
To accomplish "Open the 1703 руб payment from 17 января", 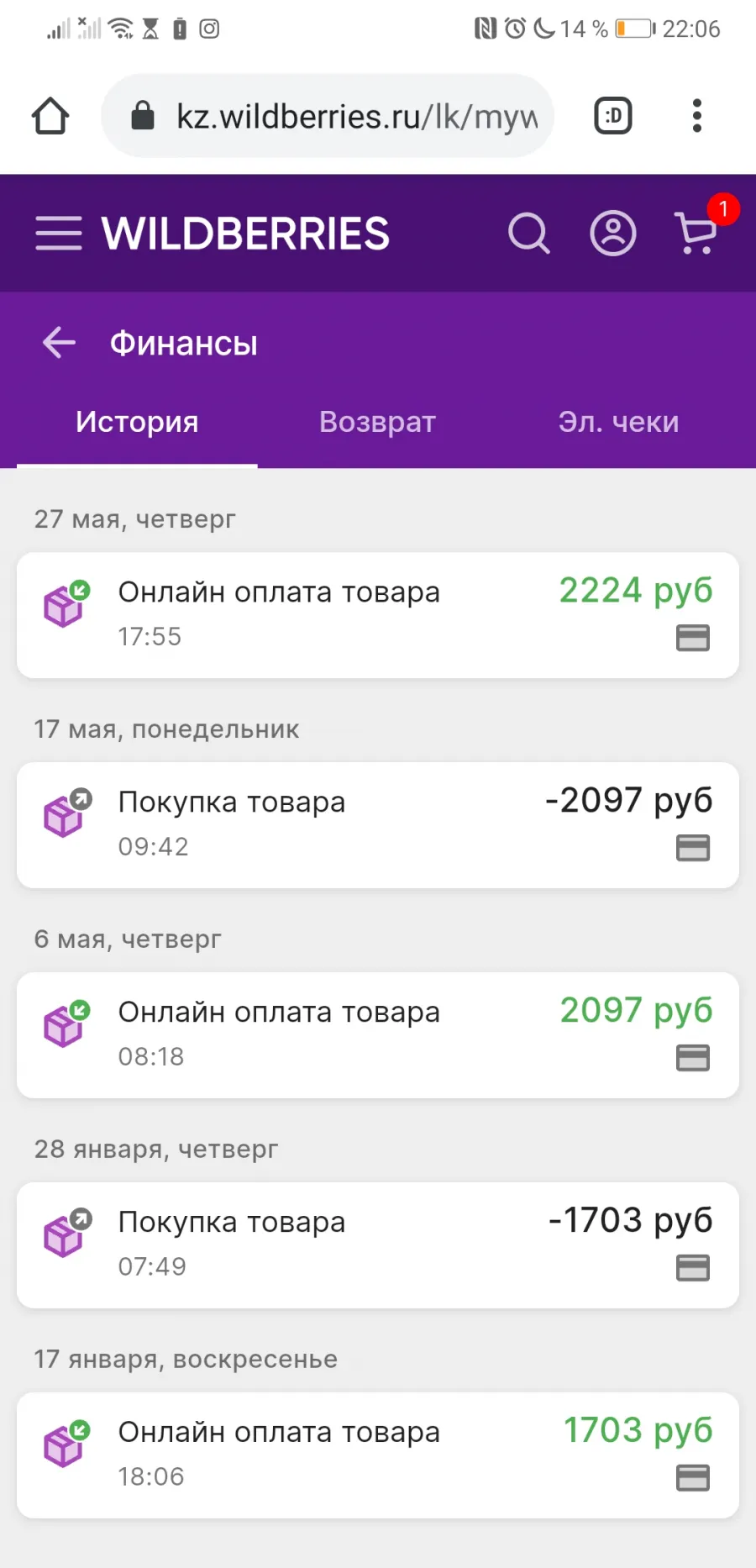I will 378,1455.
